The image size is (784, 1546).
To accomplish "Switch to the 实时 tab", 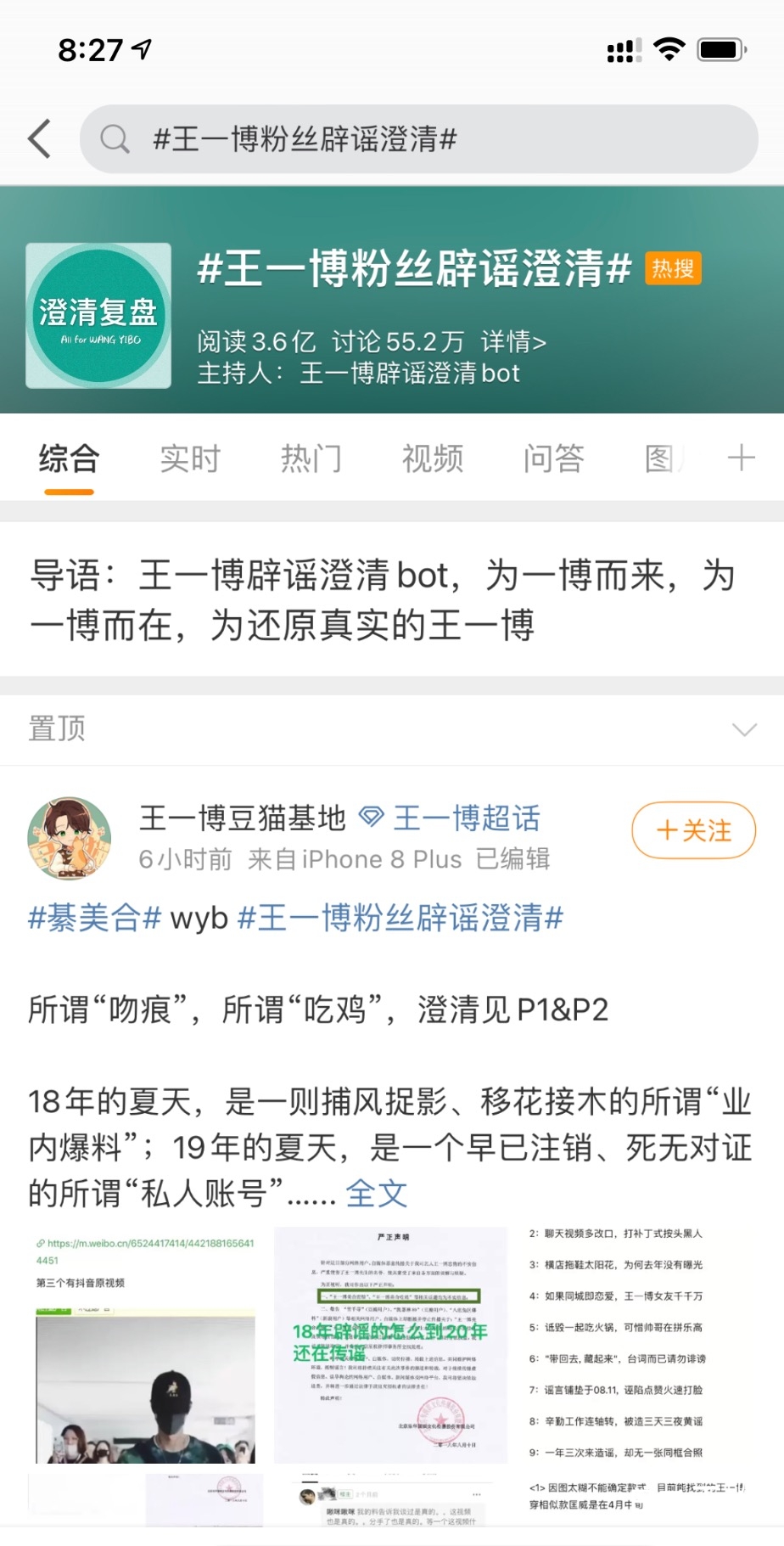I will pyautogui.click(x=190, y=458).
